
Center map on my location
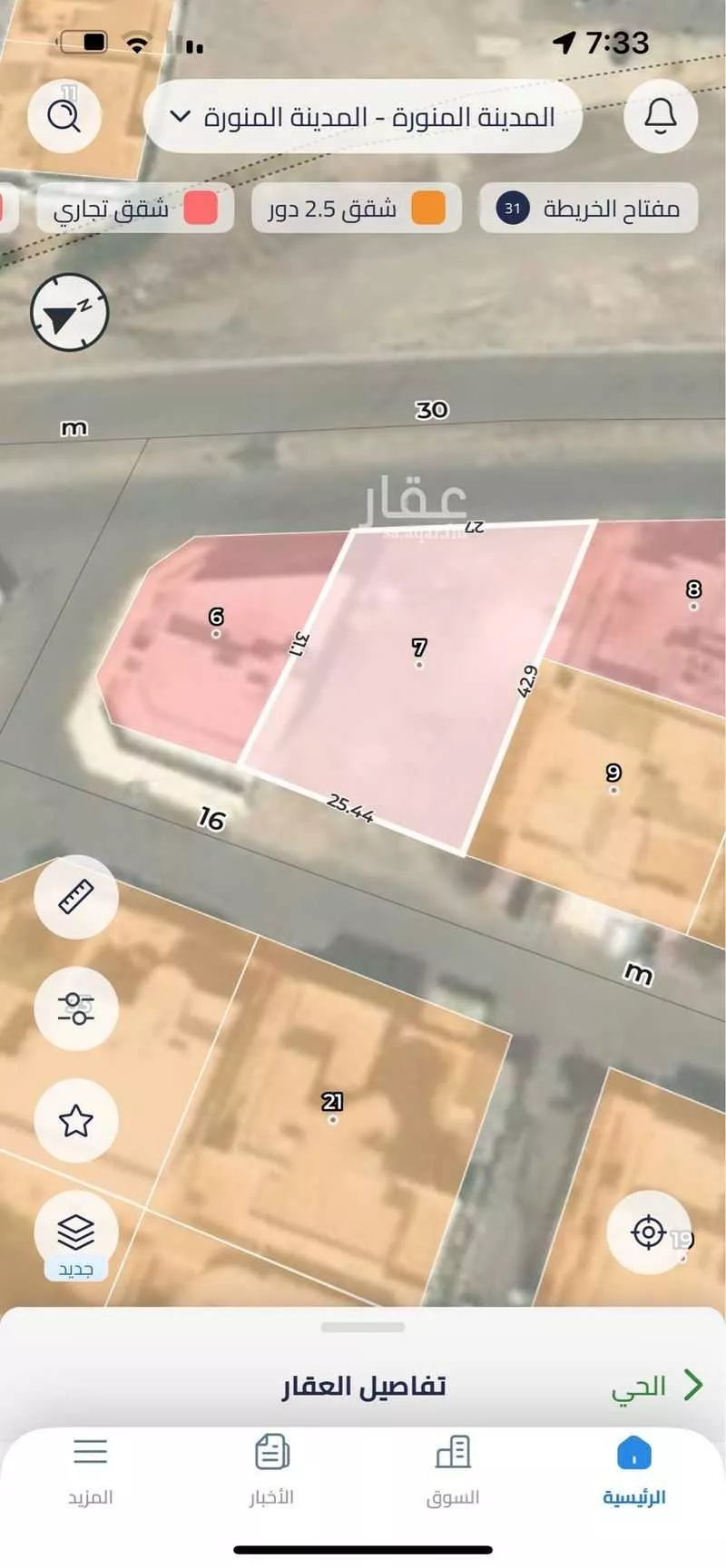[x=648, y=1232]
